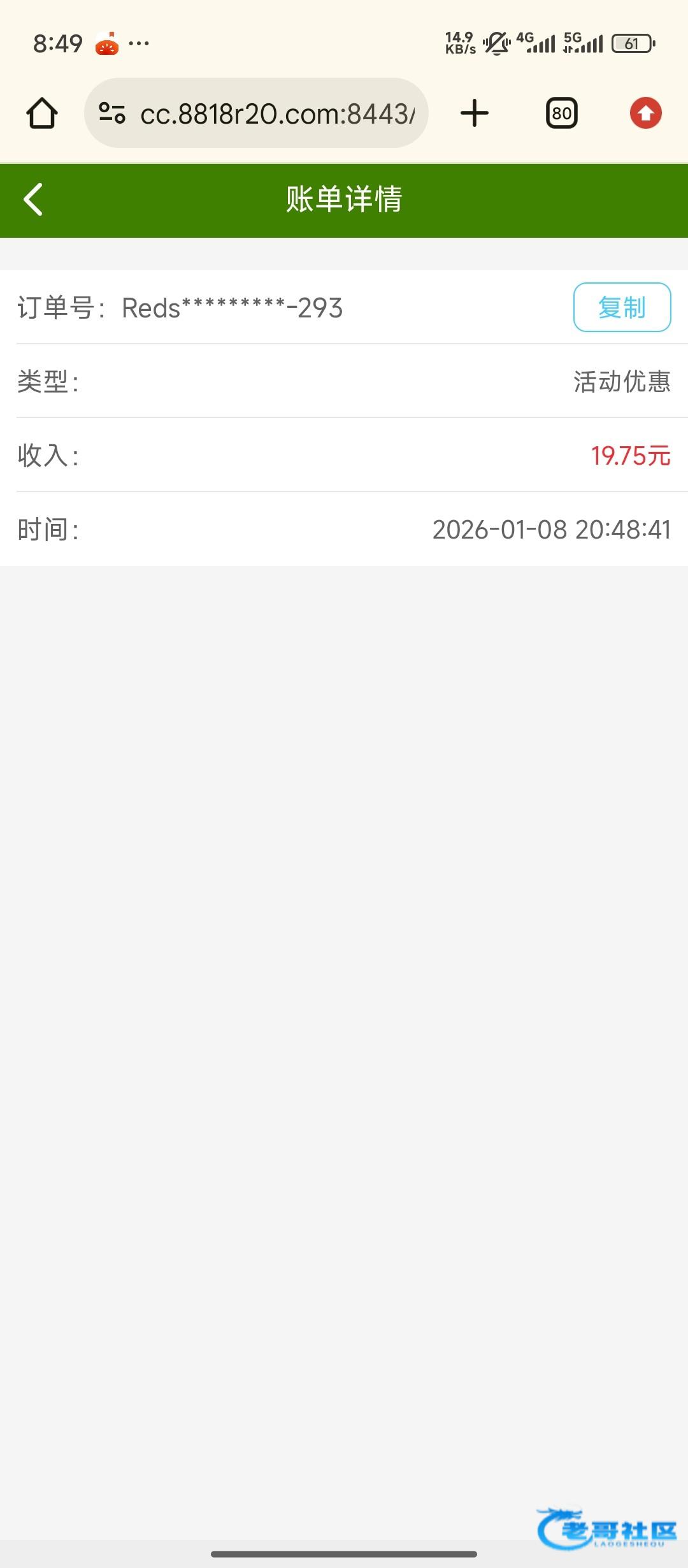
Task: Go back from the 账单详情 page
Action: 33,200
